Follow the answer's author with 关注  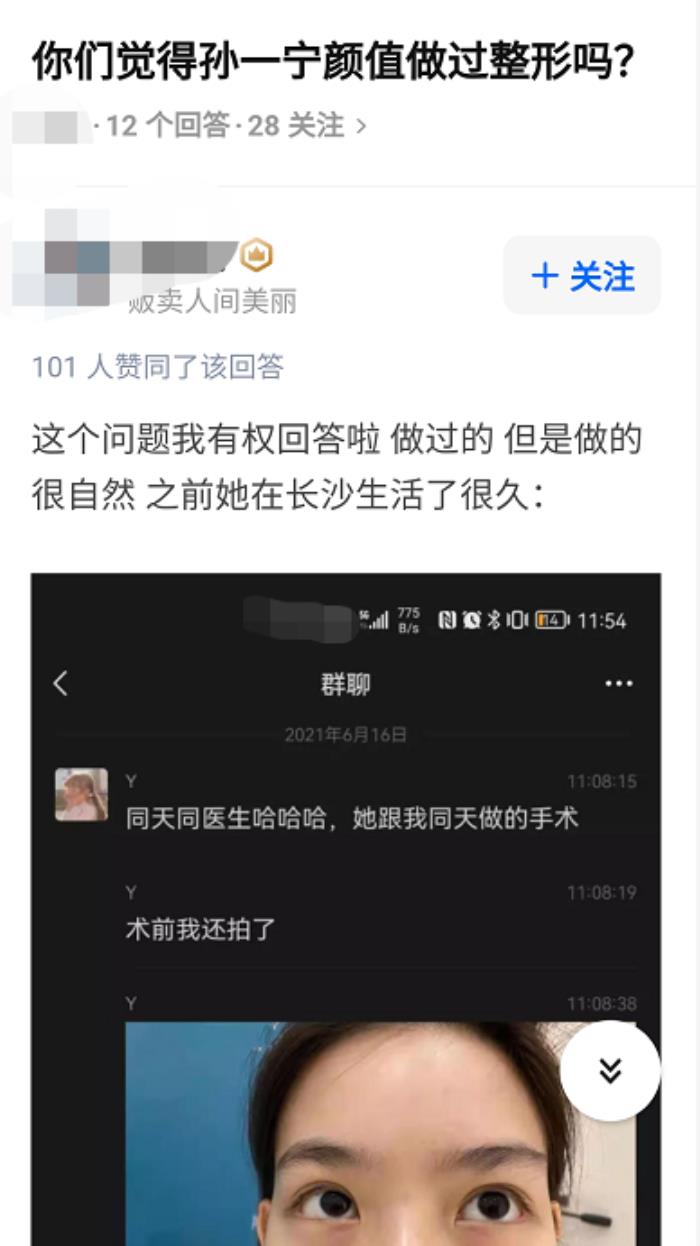pyautogui.click(x=582, y=276)
